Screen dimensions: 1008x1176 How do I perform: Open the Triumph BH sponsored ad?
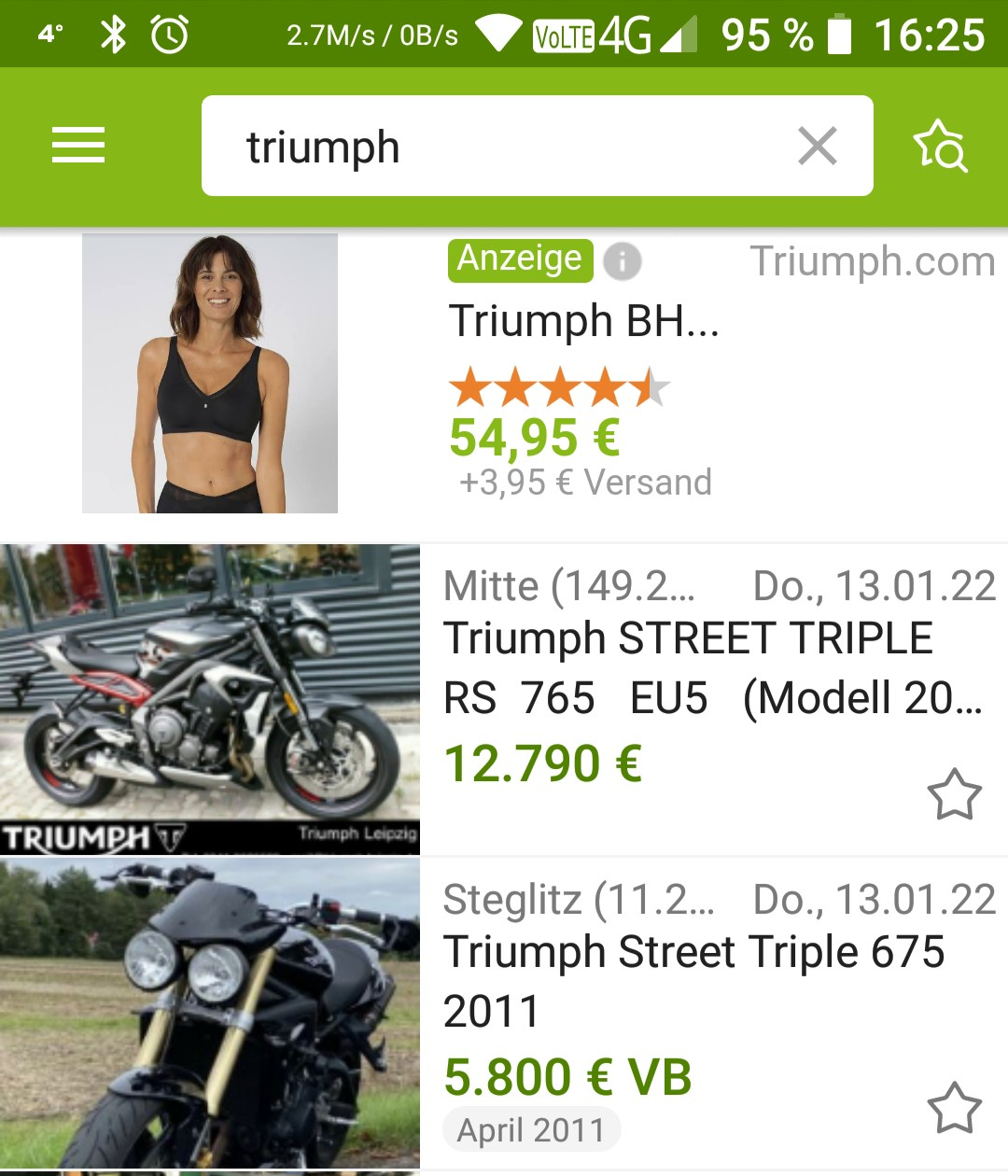coord(583,321)
